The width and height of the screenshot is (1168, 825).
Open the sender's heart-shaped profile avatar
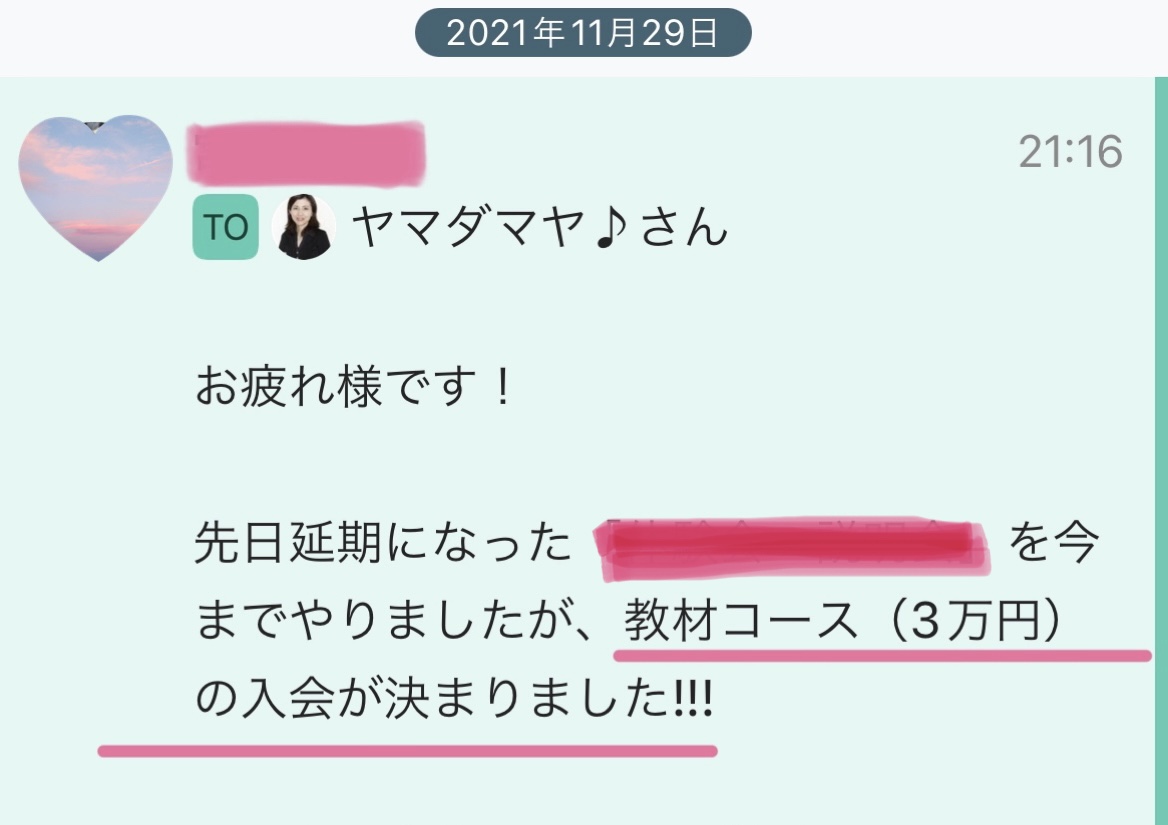coord(96,186)
